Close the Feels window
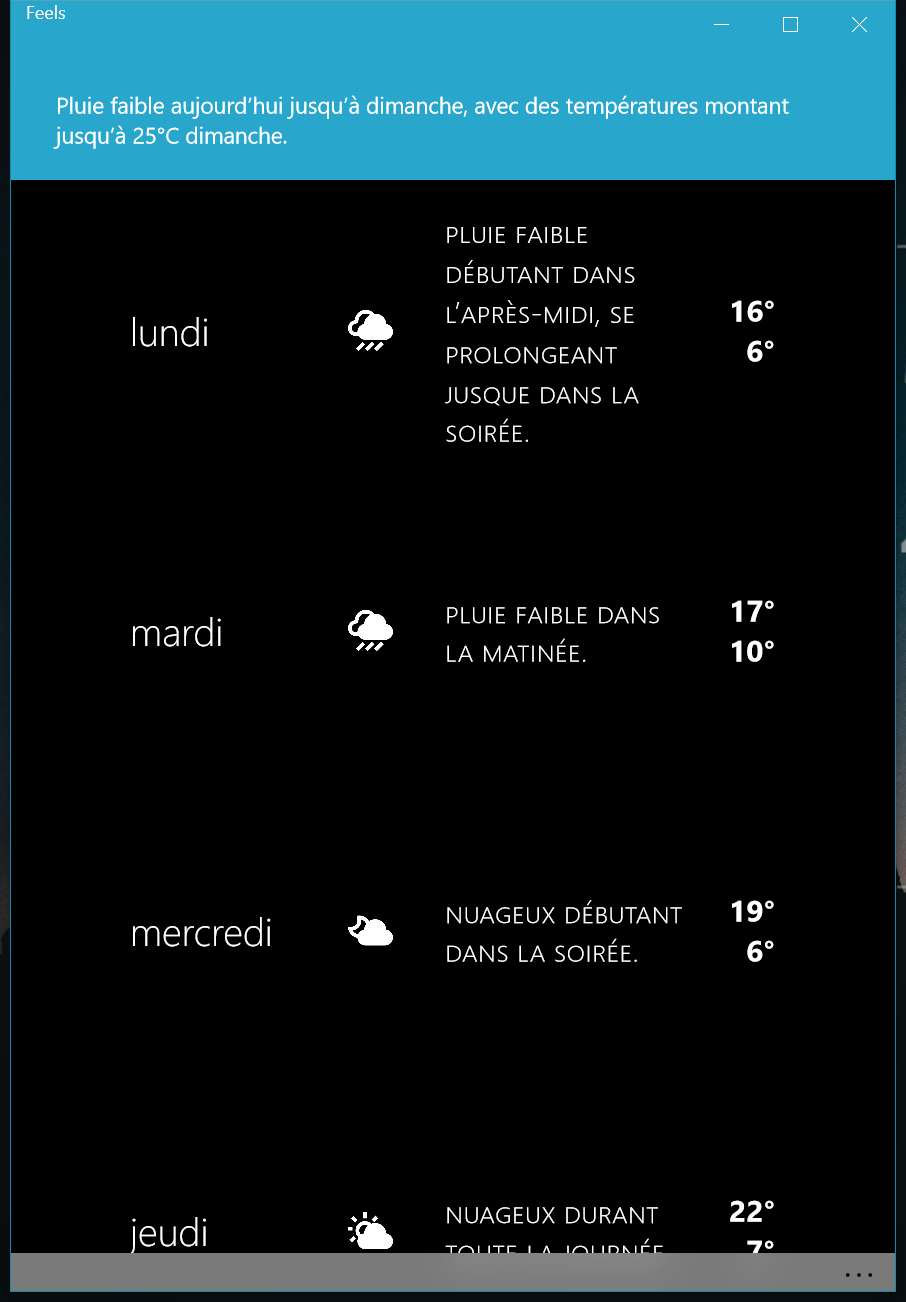906x1302 pixels. pos(859,26)
